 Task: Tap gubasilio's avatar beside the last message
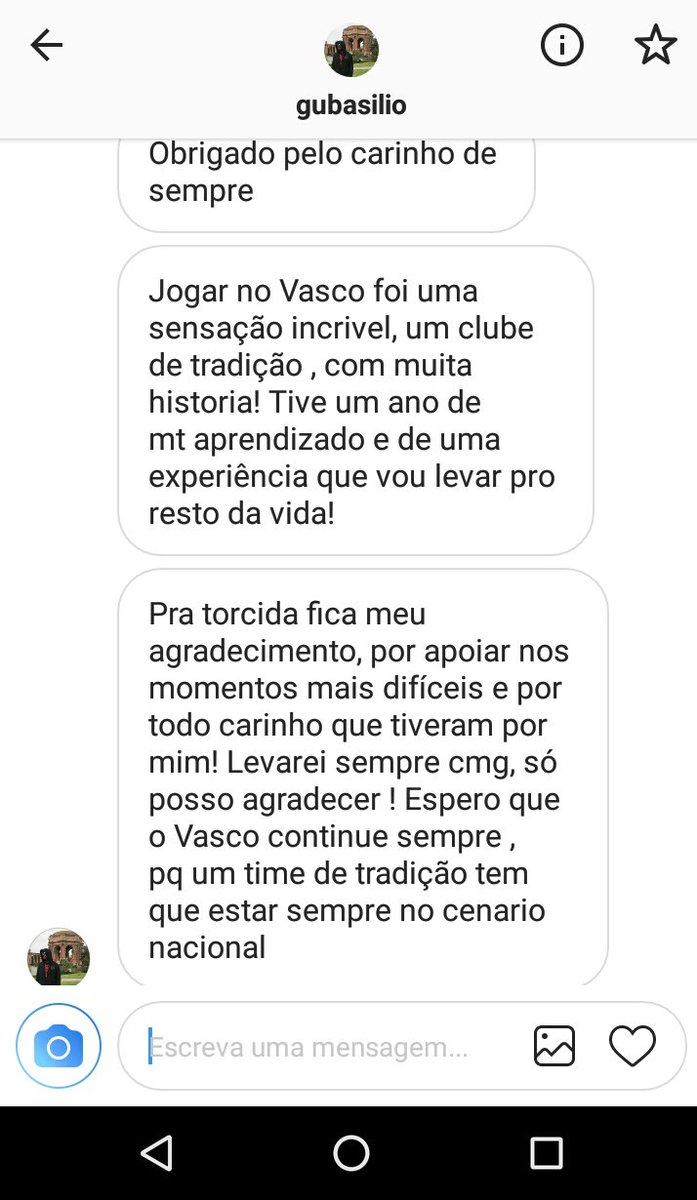pyautogui.click(x=58, y=956)
